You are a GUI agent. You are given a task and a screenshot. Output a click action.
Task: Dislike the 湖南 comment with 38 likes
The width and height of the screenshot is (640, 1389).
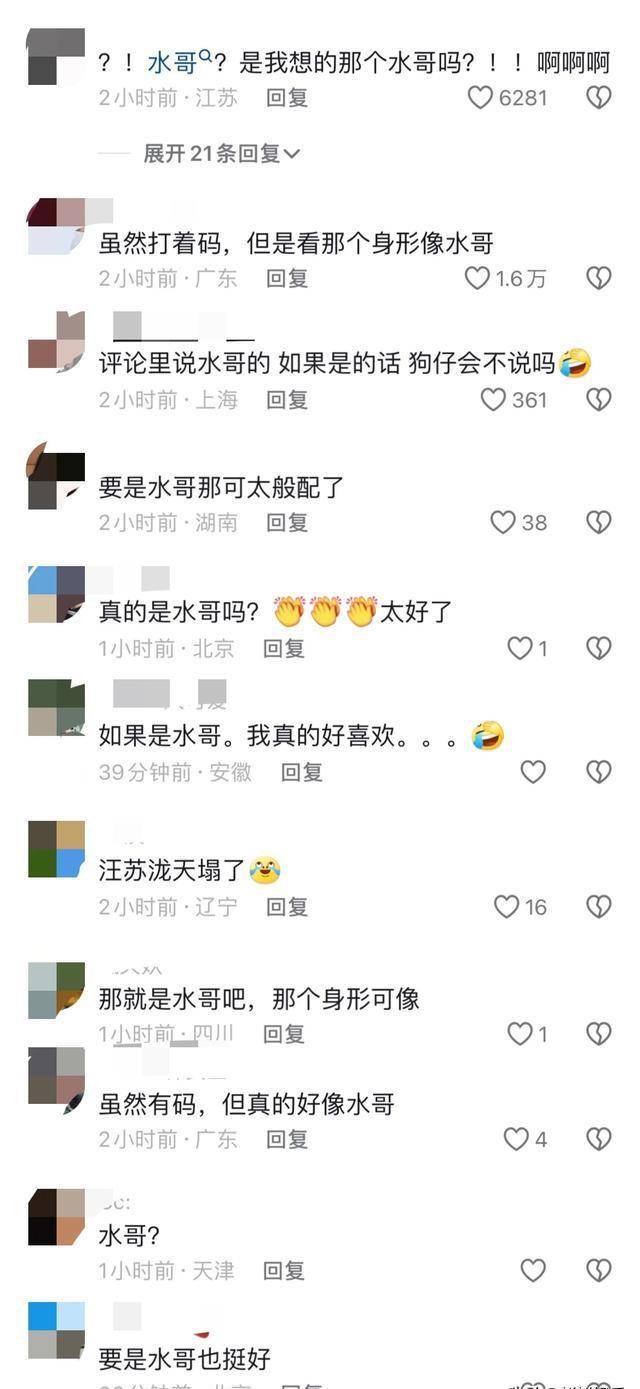598,522
